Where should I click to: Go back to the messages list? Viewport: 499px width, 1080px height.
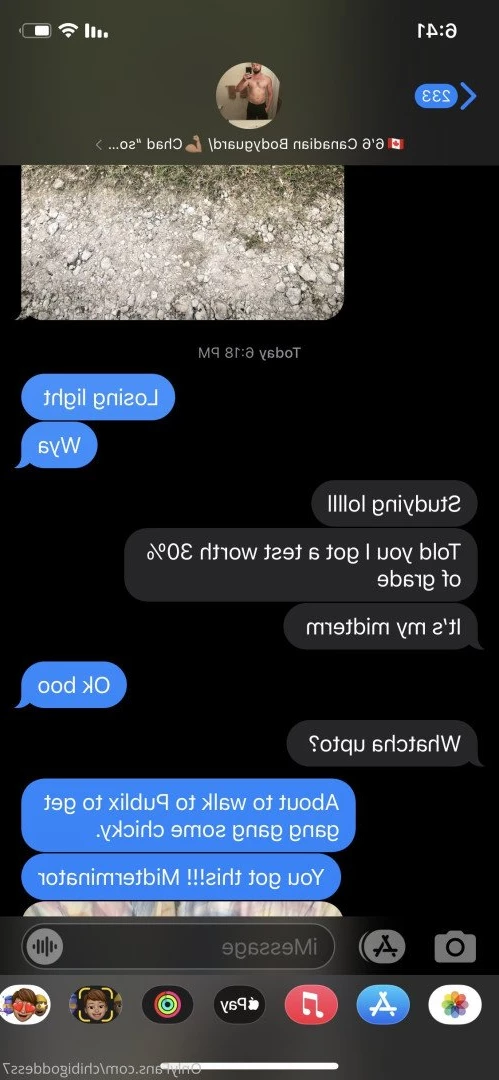pos(446,96)
